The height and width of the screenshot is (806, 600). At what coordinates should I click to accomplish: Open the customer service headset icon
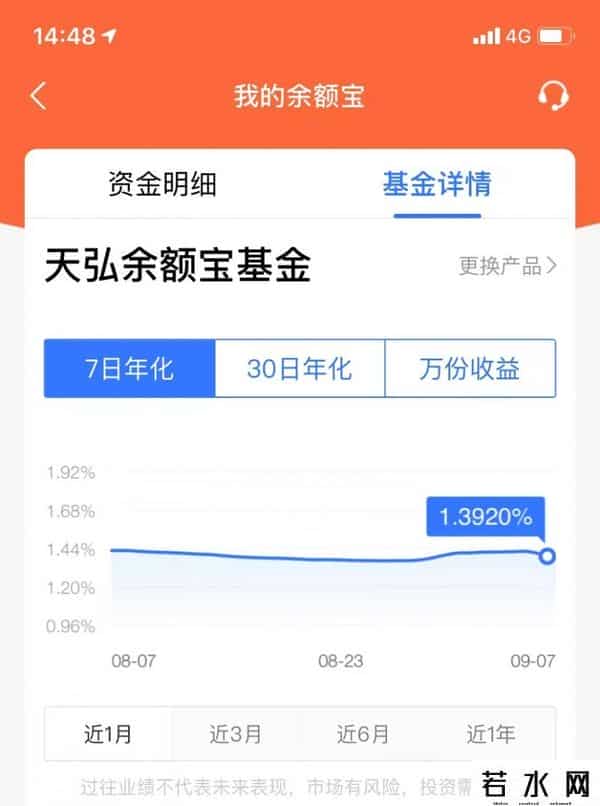click(553, 96)
